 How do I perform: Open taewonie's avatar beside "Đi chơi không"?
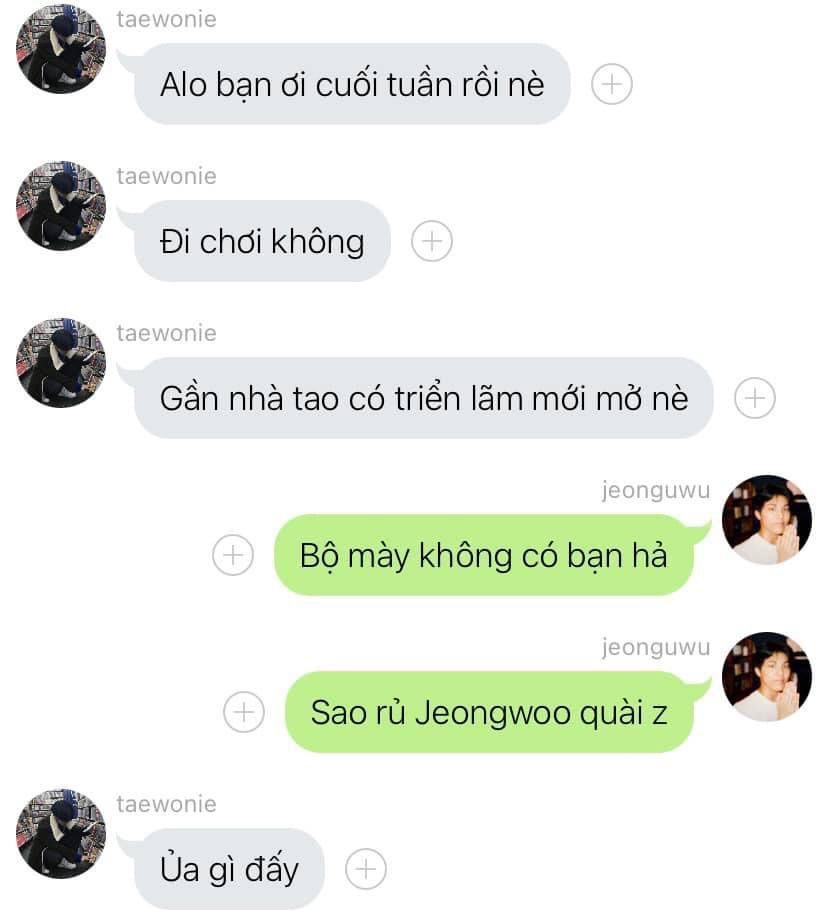pyautogui.click(x=61, y=206)
